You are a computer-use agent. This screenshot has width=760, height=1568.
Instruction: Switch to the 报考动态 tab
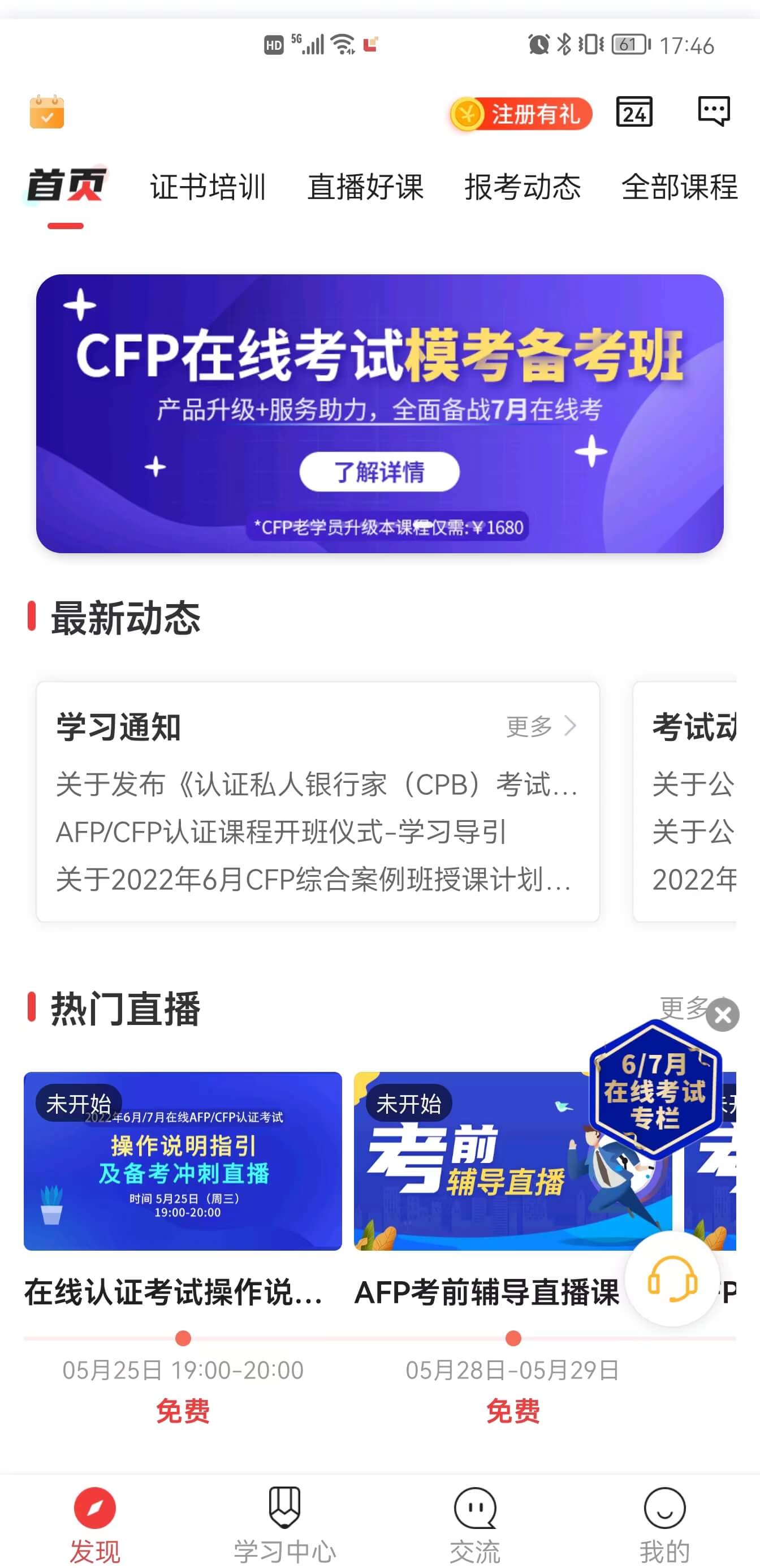522,187
